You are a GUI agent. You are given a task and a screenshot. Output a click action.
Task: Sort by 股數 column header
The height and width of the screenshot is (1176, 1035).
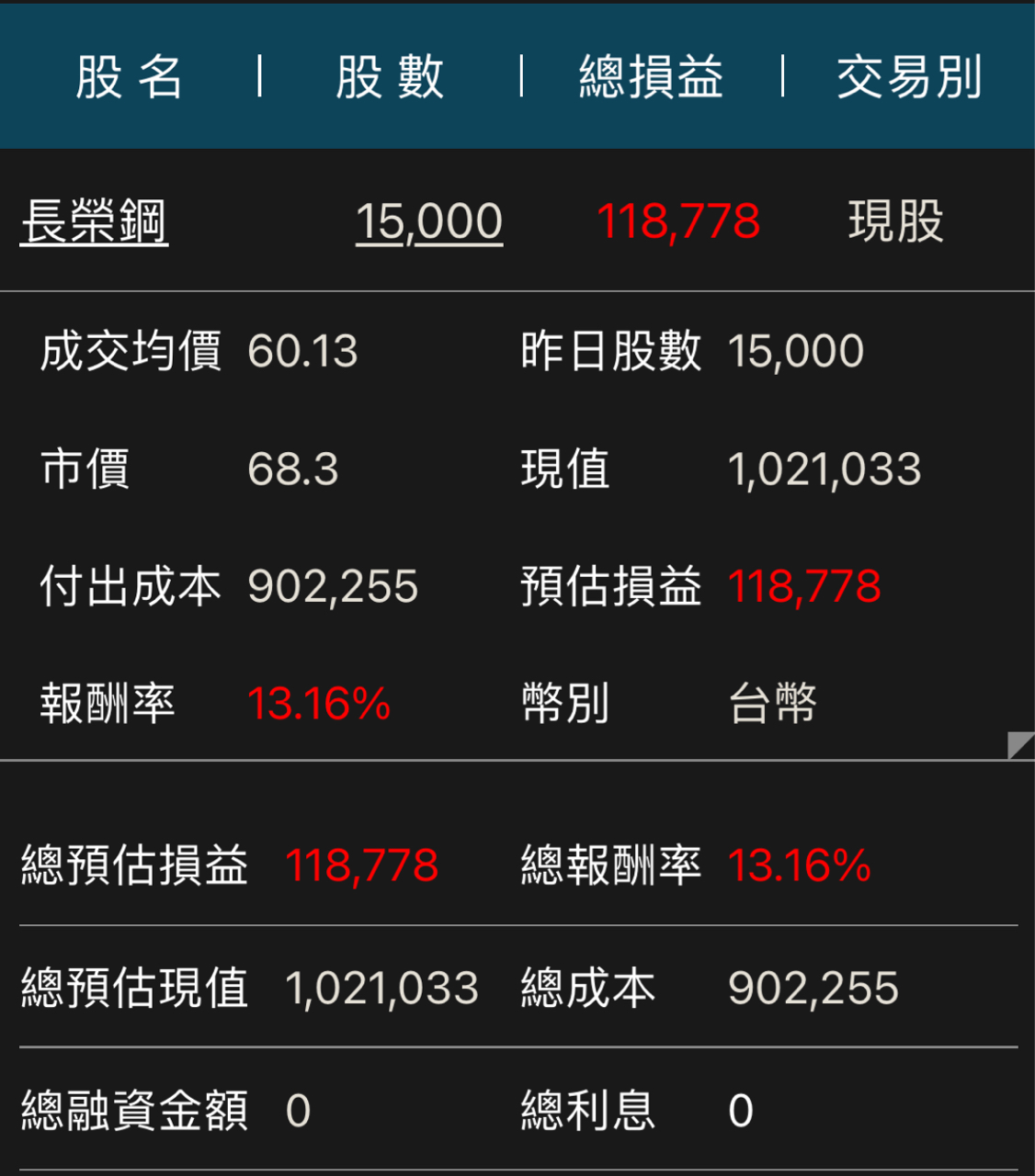point(390,76)
